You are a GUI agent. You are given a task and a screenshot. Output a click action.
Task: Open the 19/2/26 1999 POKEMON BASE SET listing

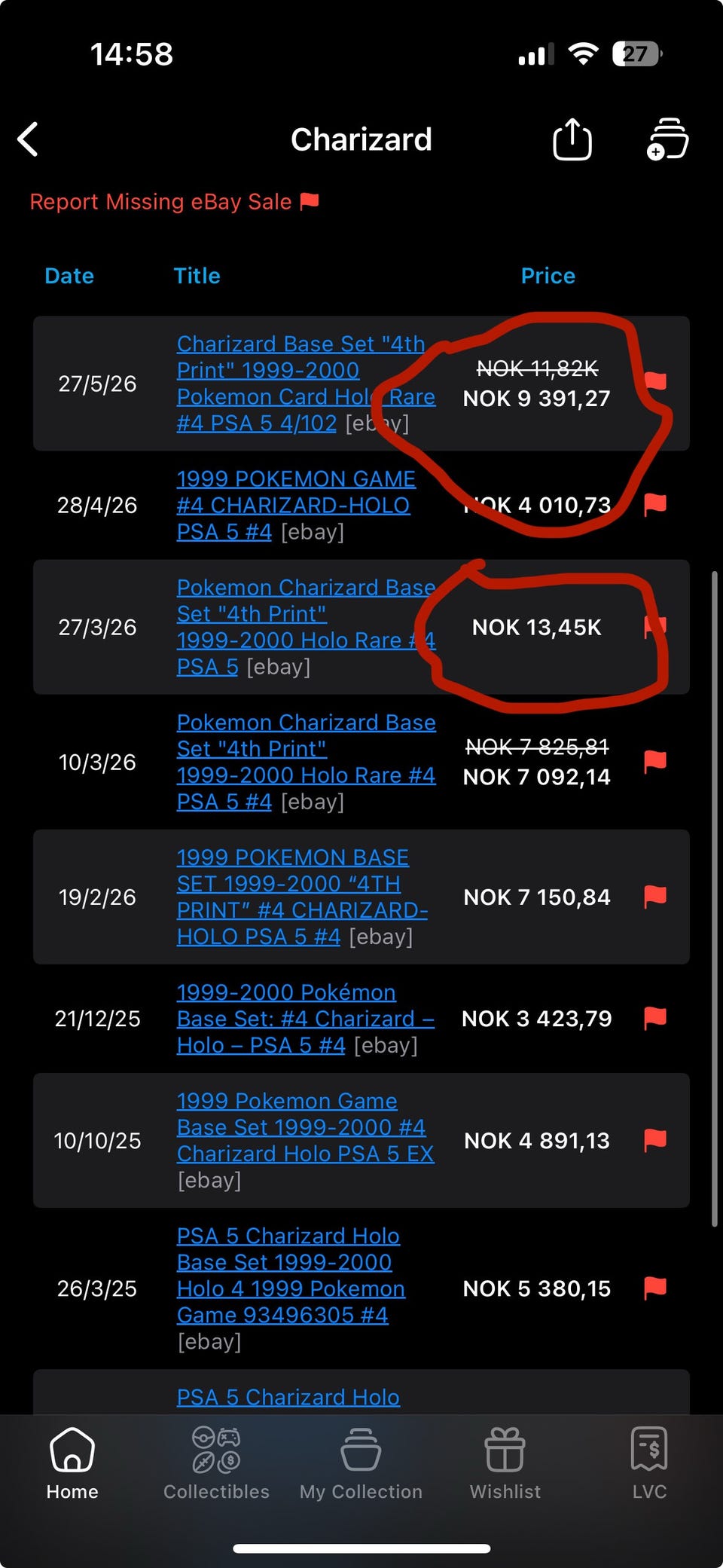pos(302,897)
